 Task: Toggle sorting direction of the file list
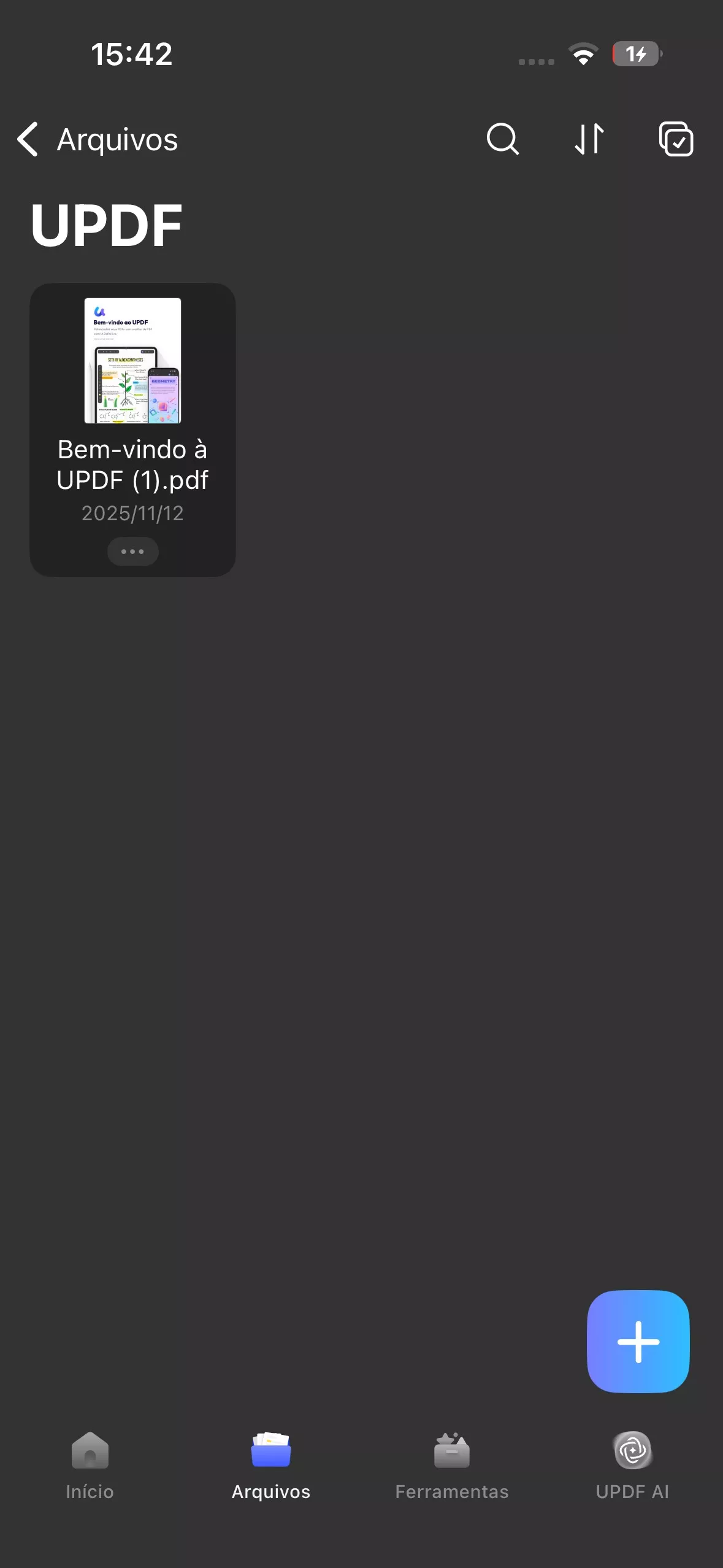590,139
